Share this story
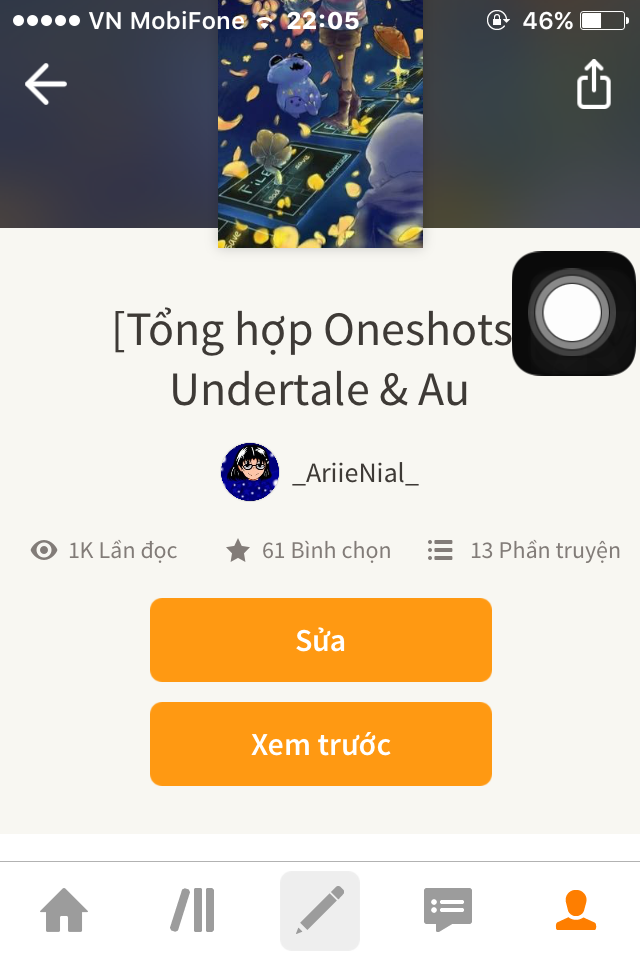Image resolution: width=640 pixels, height=960 pixels. point(593,85)
